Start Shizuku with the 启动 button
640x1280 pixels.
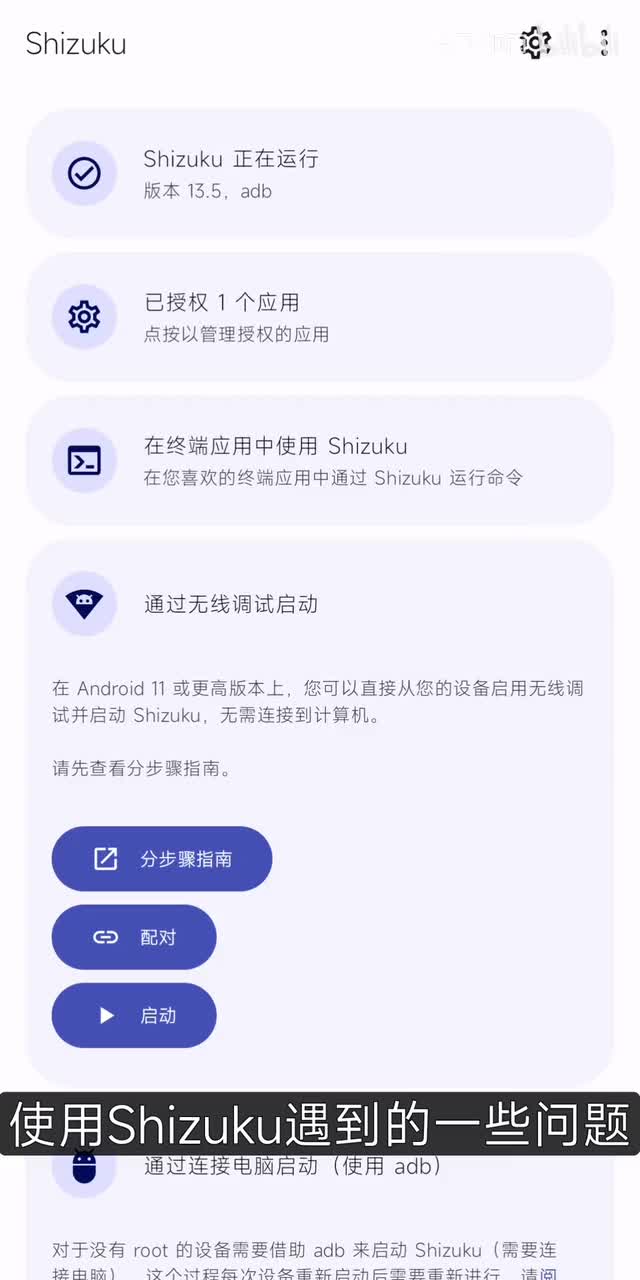coord(133,1015)
